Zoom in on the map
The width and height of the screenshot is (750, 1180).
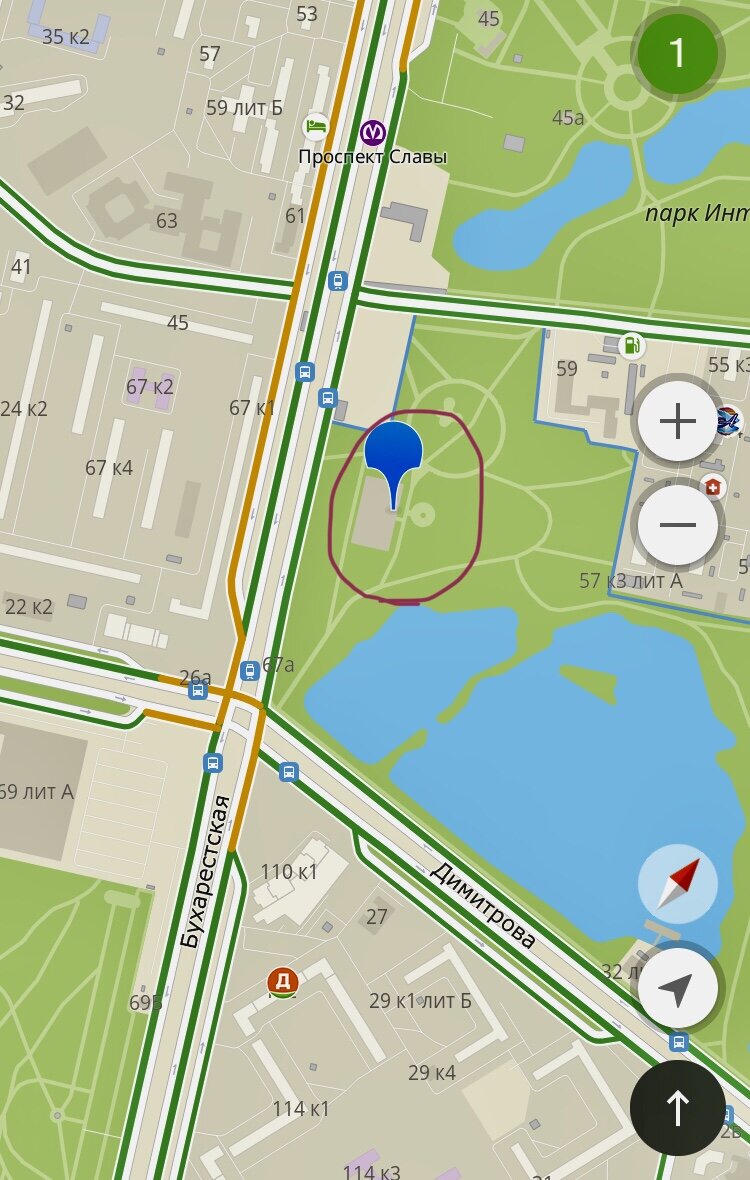[678, 422]
